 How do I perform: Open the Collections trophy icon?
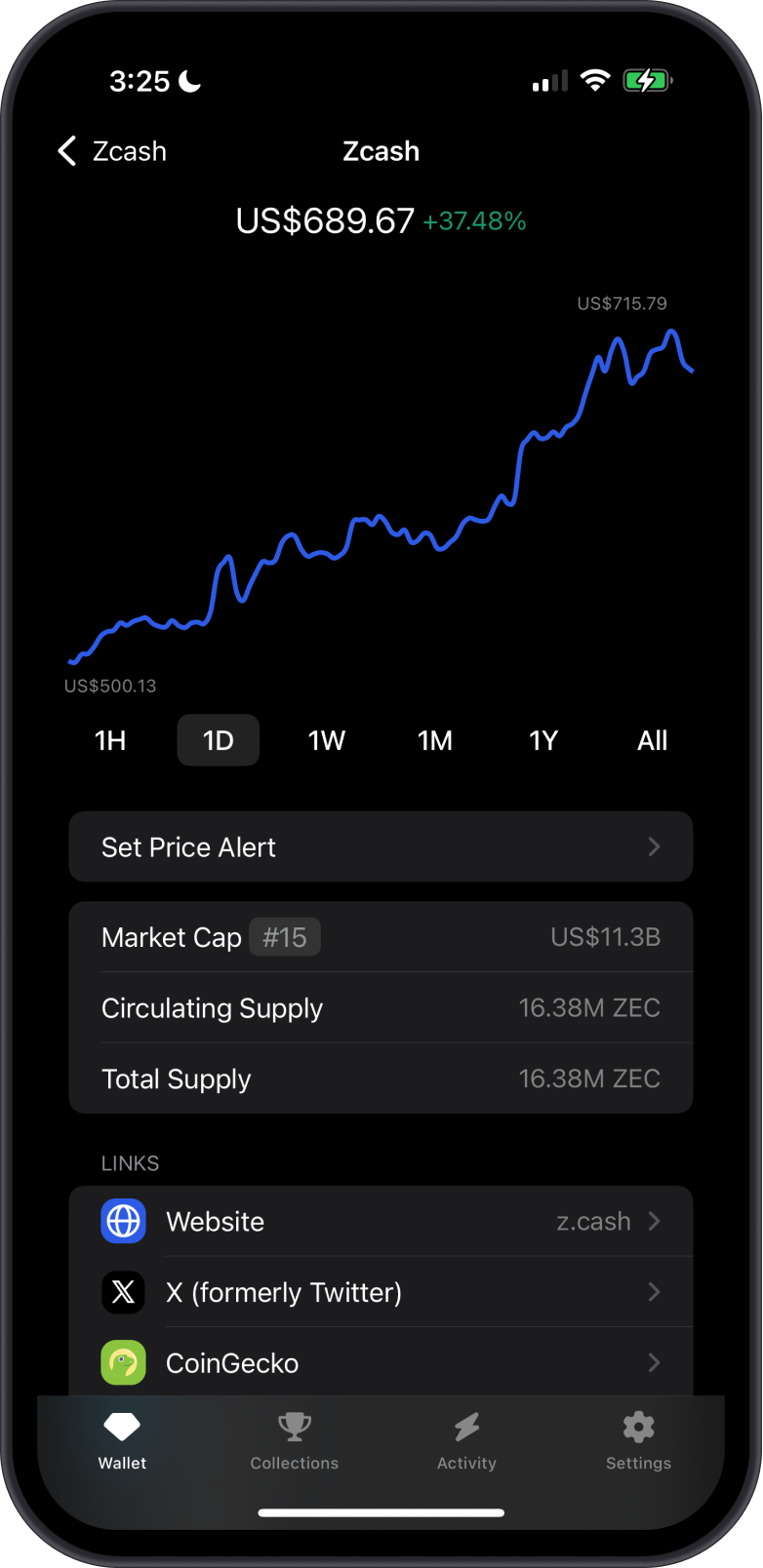coord(294,1426)
